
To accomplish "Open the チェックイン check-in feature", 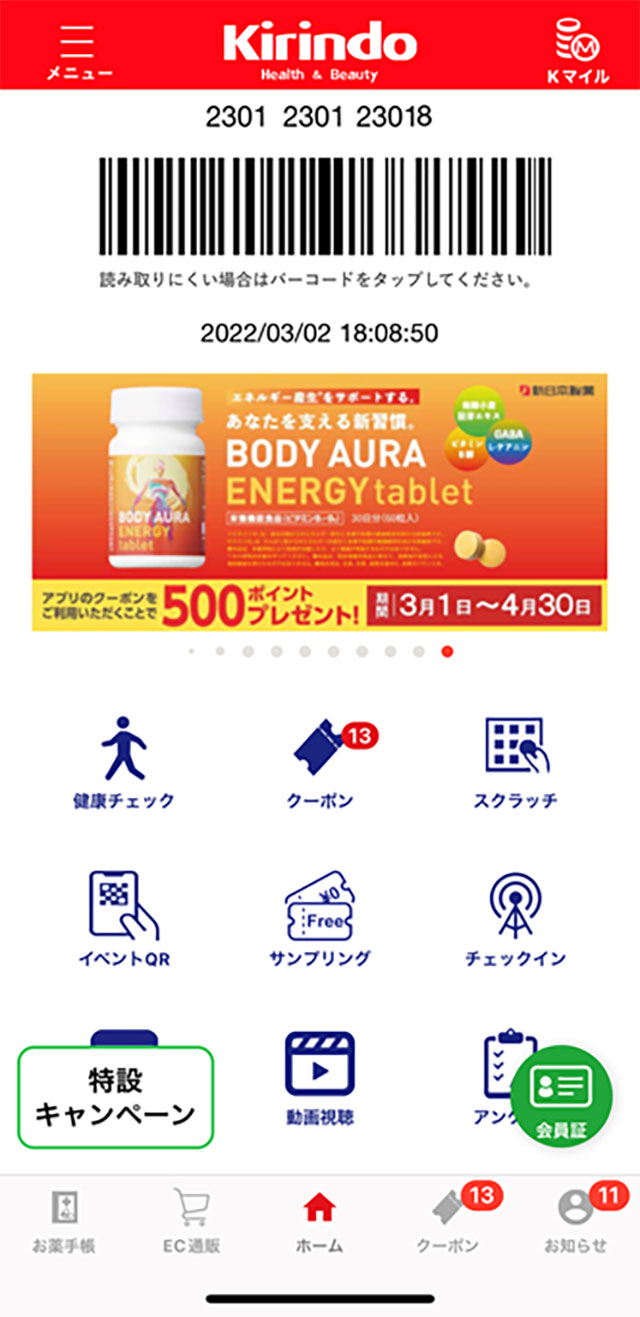I will click(x=515, y=920).
